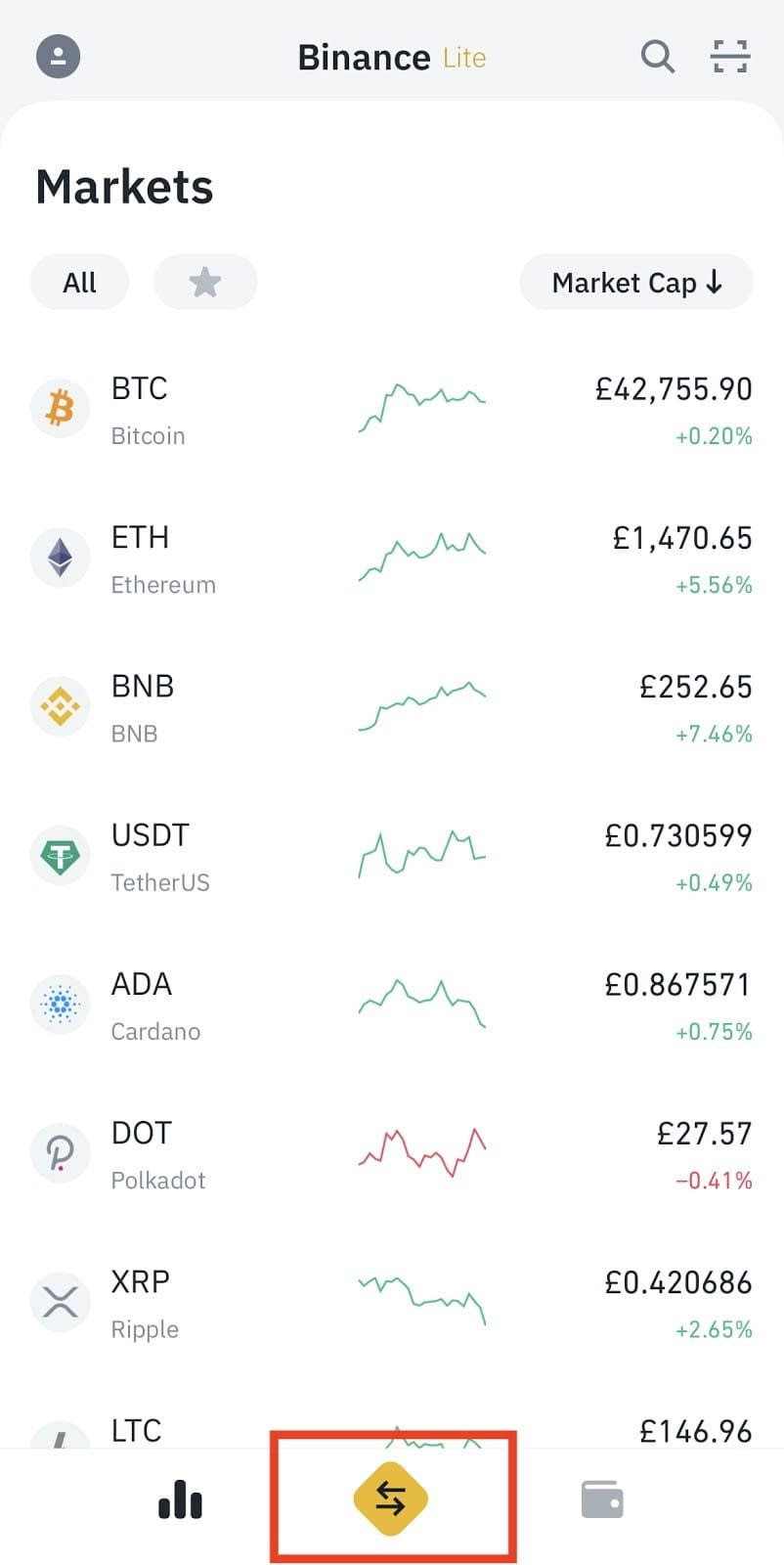Viewport: 784px width, 1565px height.
Task: Open the markets chart tab
Action: coord(180,1498)
